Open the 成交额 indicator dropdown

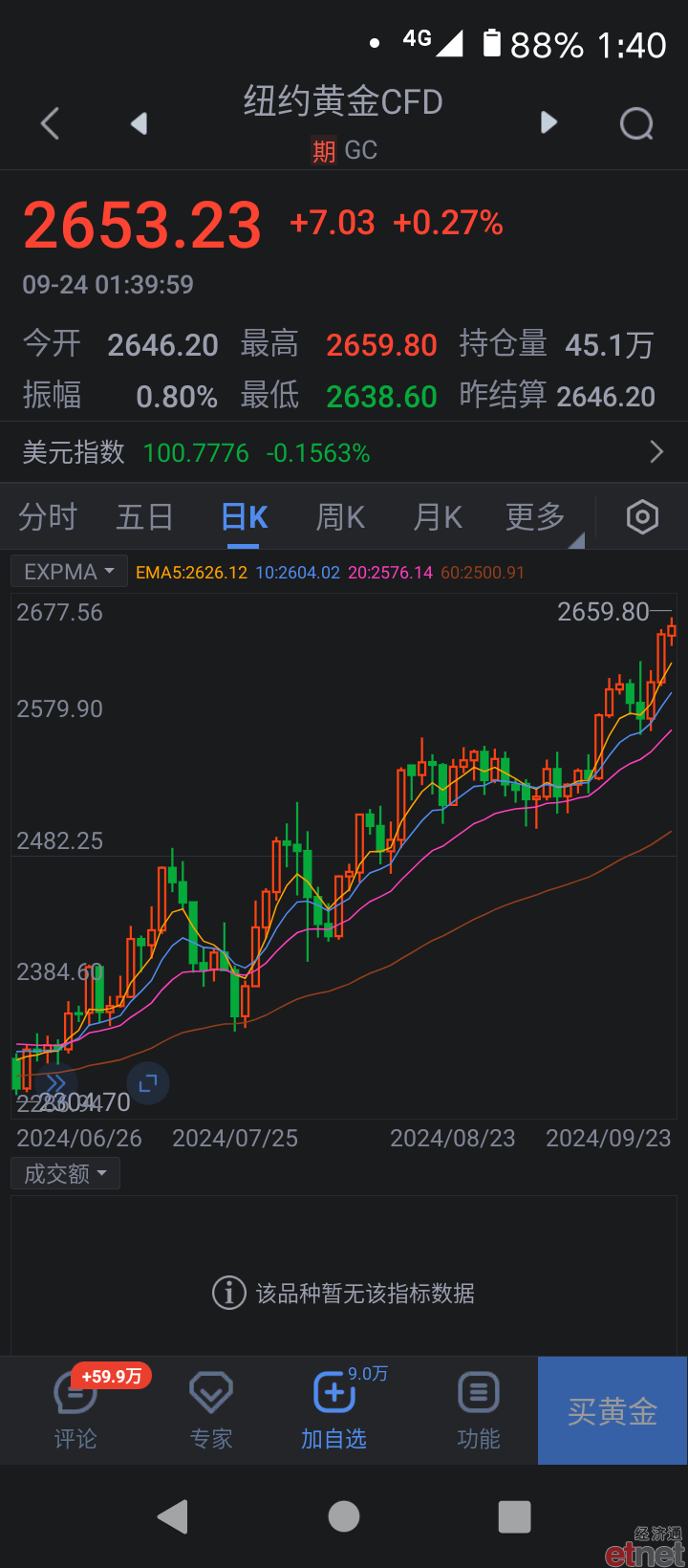pyautogui.click(x=65, y=1173)
